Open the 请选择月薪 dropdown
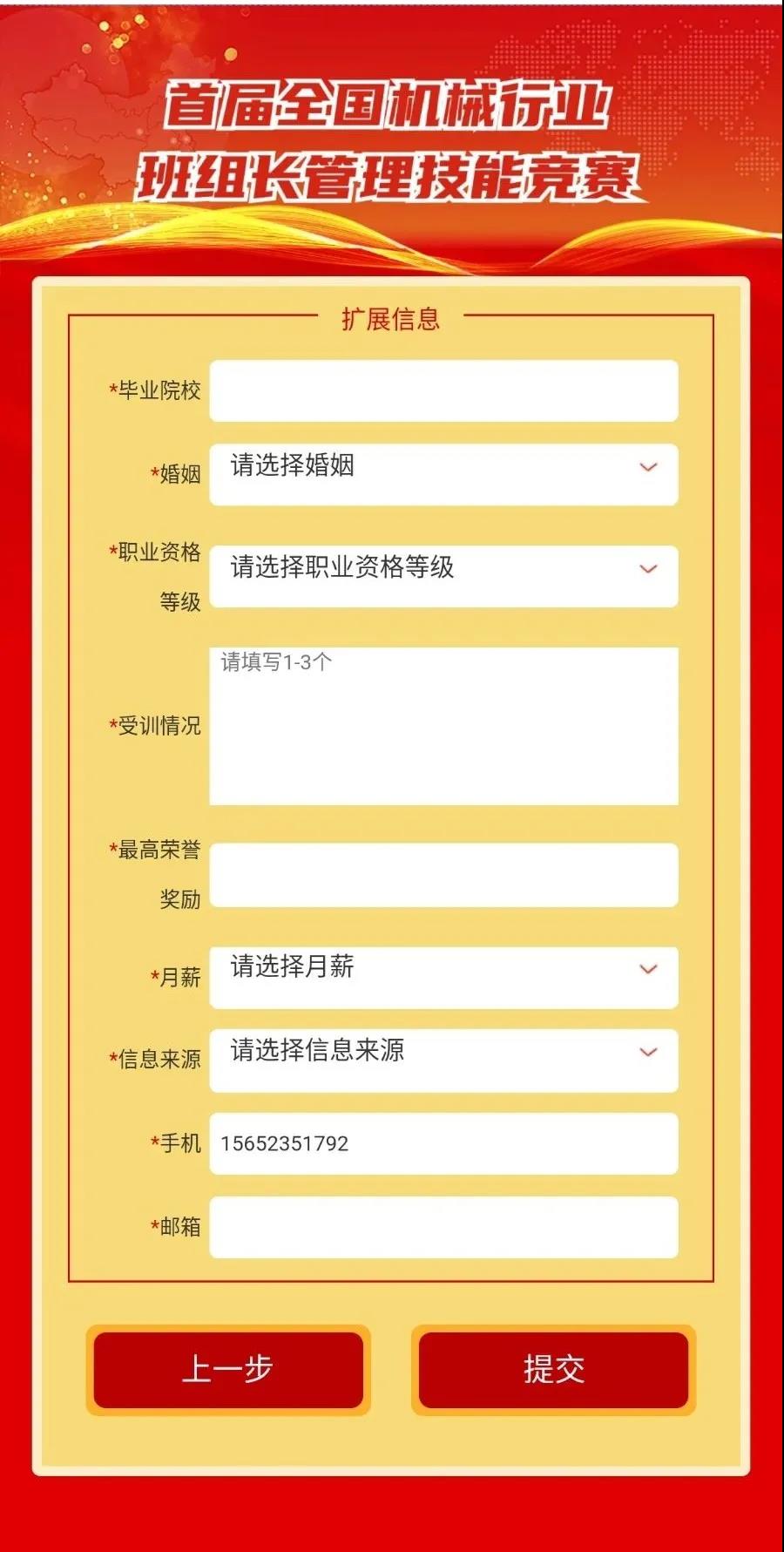The width and height of the screenshot is (784, 1552). (443, 977)
